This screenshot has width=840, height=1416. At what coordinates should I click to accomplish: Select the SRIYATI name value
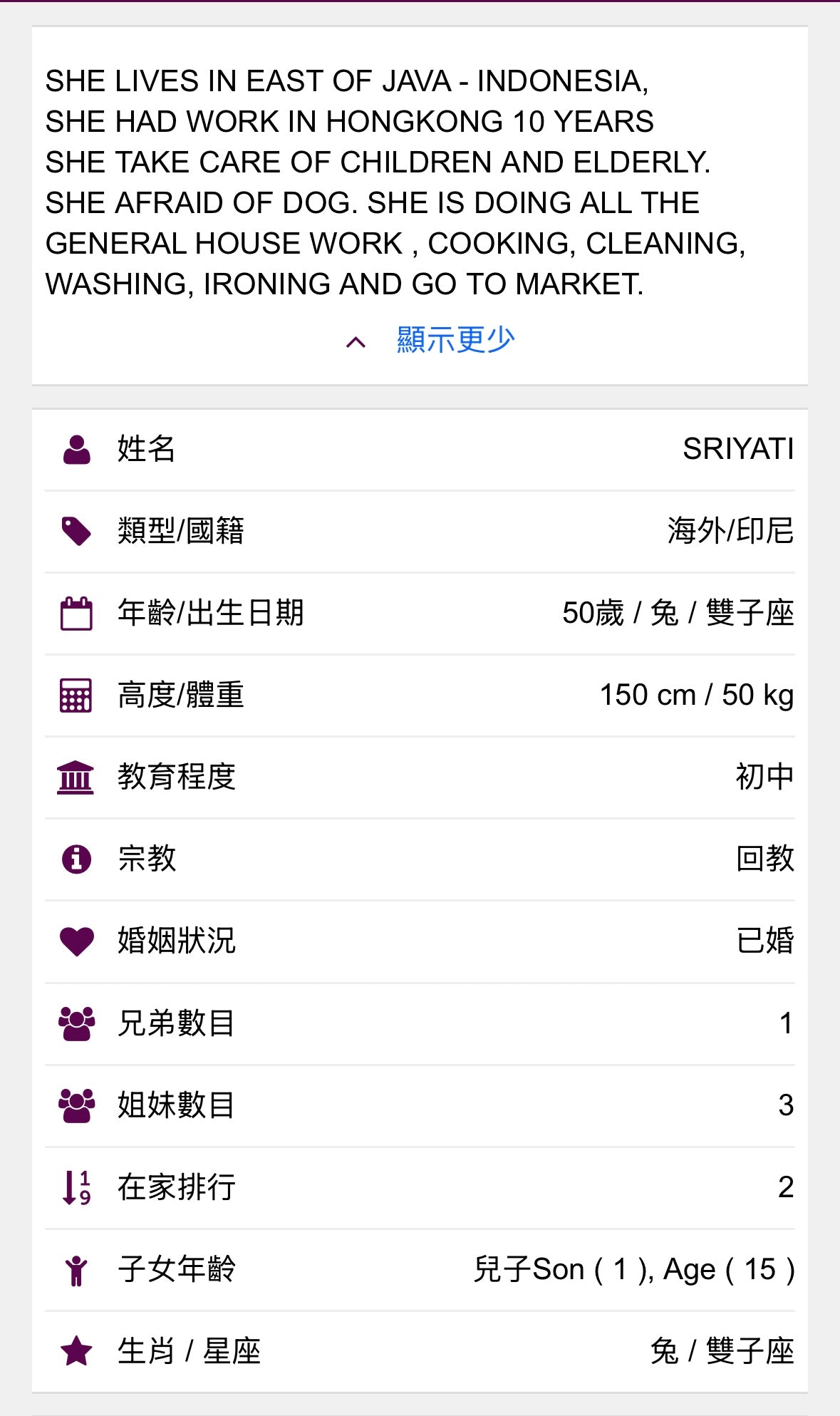click(738, 449)
